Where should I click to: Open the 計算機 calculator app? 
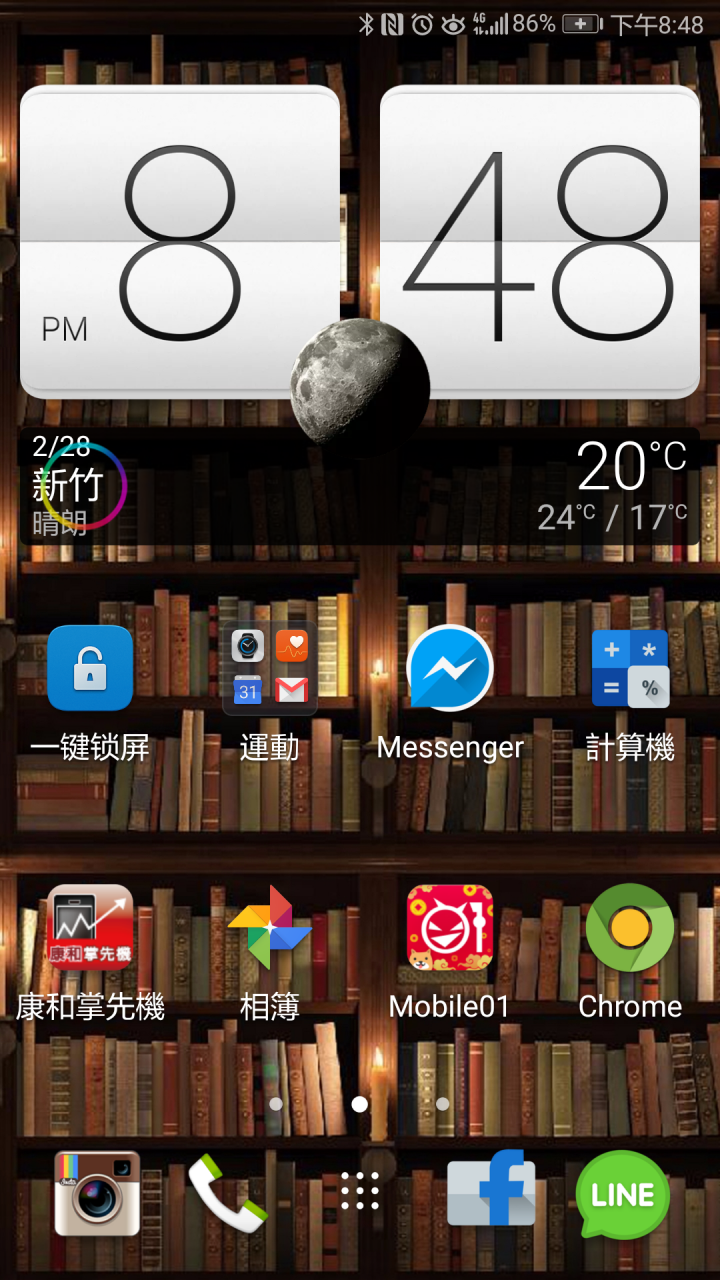[x=630, y=669]
